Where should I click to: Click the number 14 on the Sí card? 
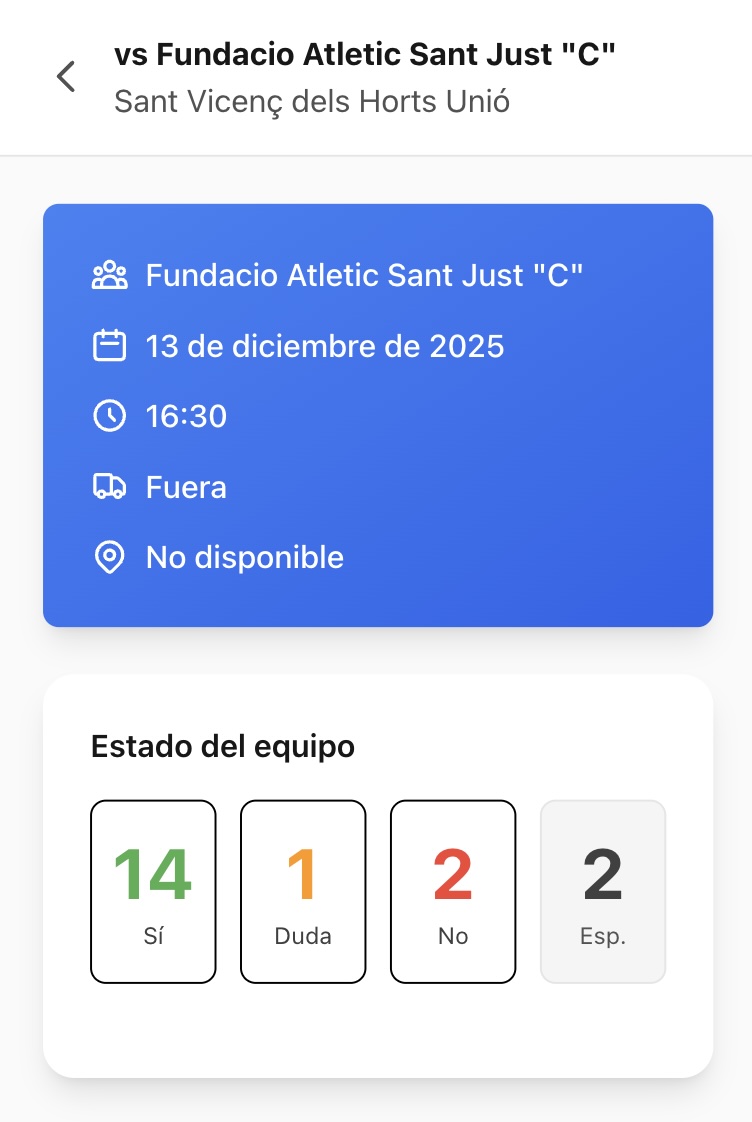click(153, 872)
